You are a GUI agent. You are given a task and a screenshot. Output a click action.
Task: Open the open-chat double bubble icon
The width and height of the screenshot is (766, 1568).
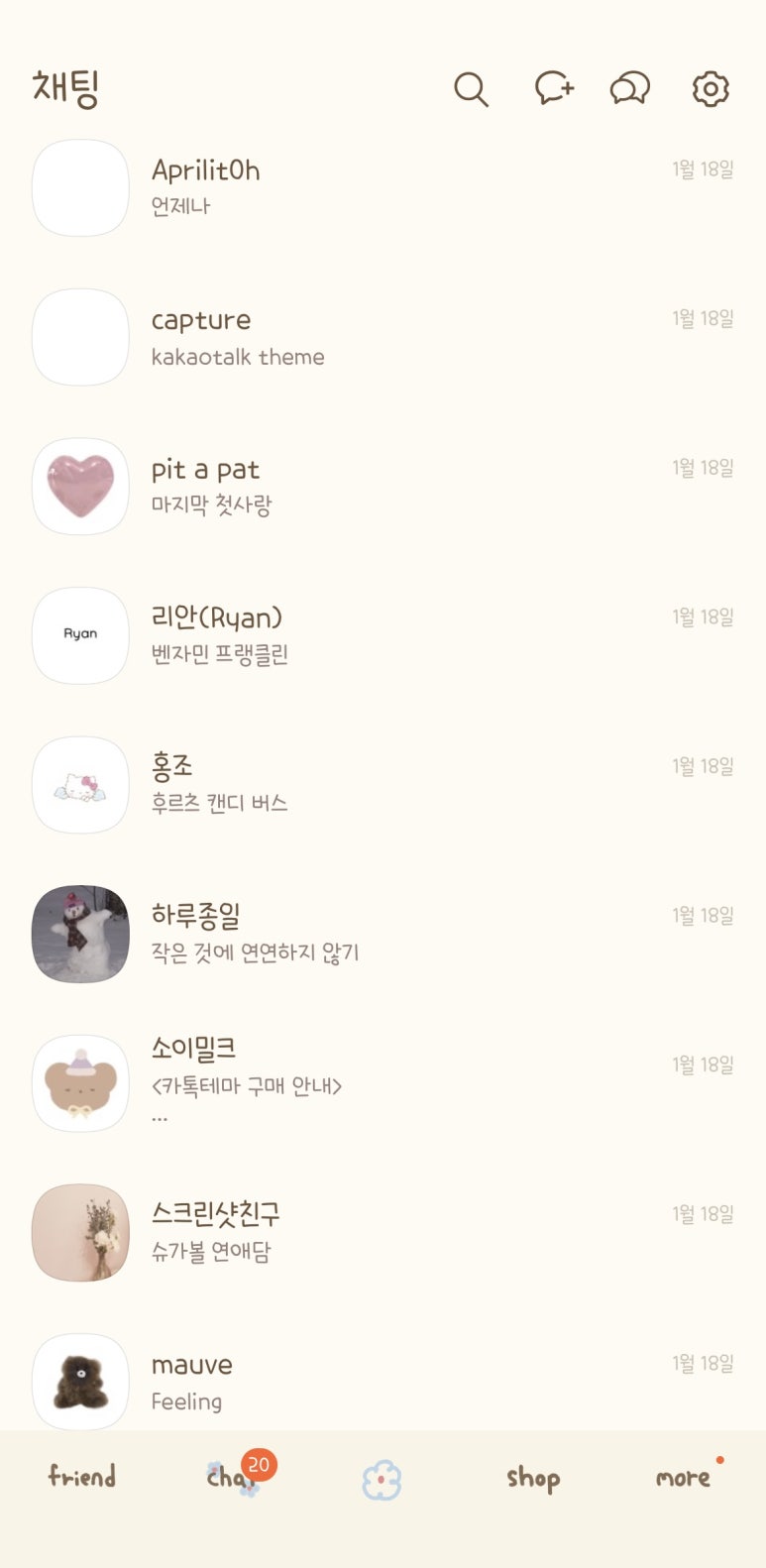coord(630,89)
